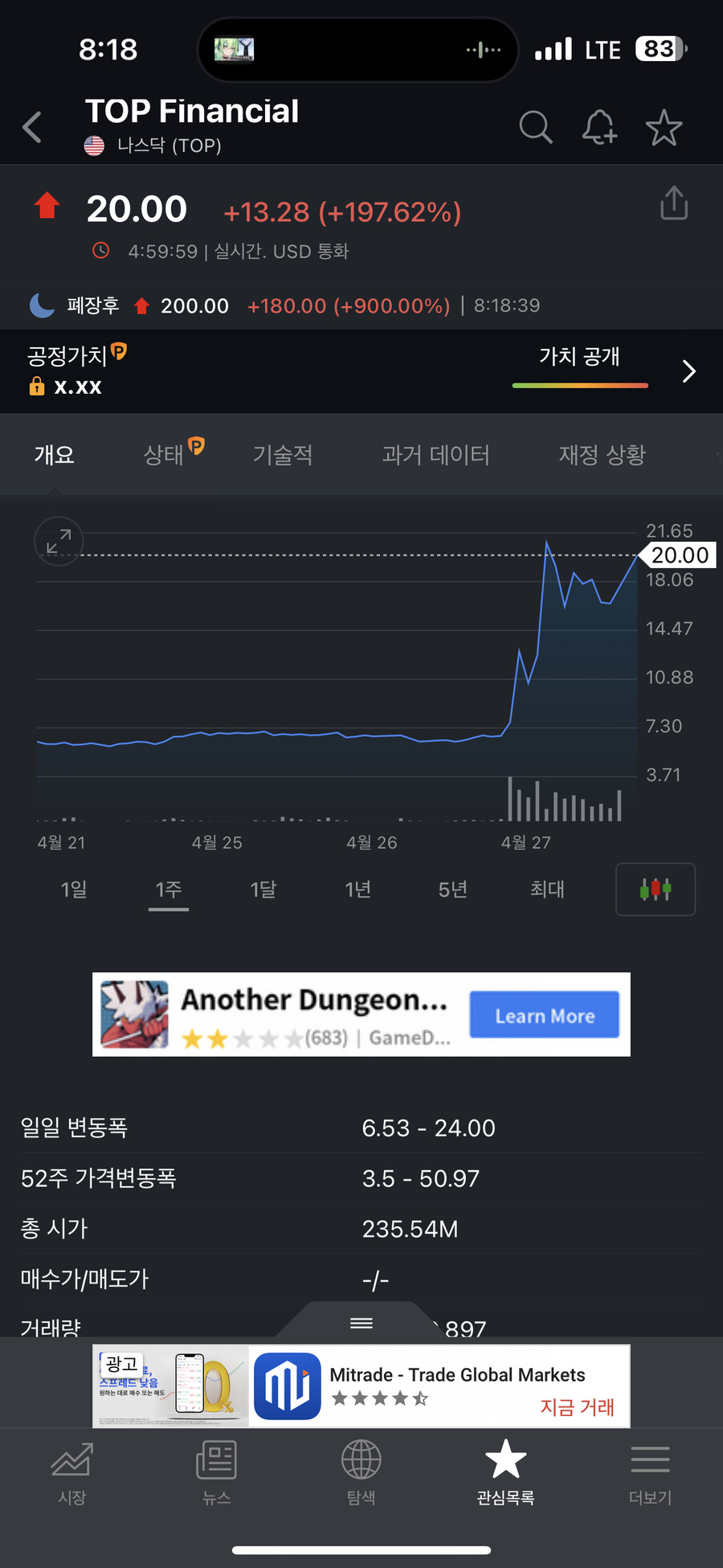Expand the chart to fullscreen
Screen dimensions: 723x1568
(58, 541)
